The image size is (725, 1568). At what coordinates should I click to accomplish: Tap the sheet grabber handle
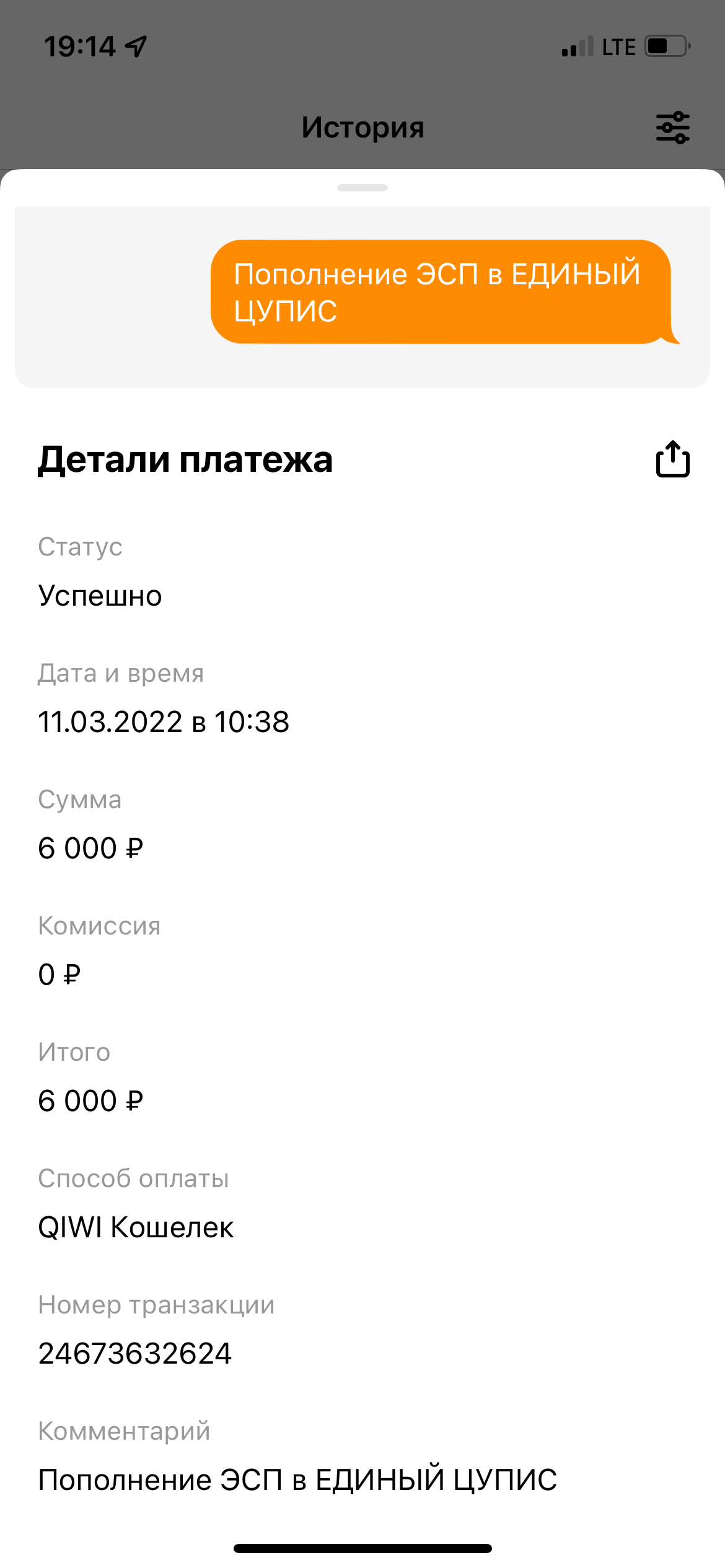point(362,188)
